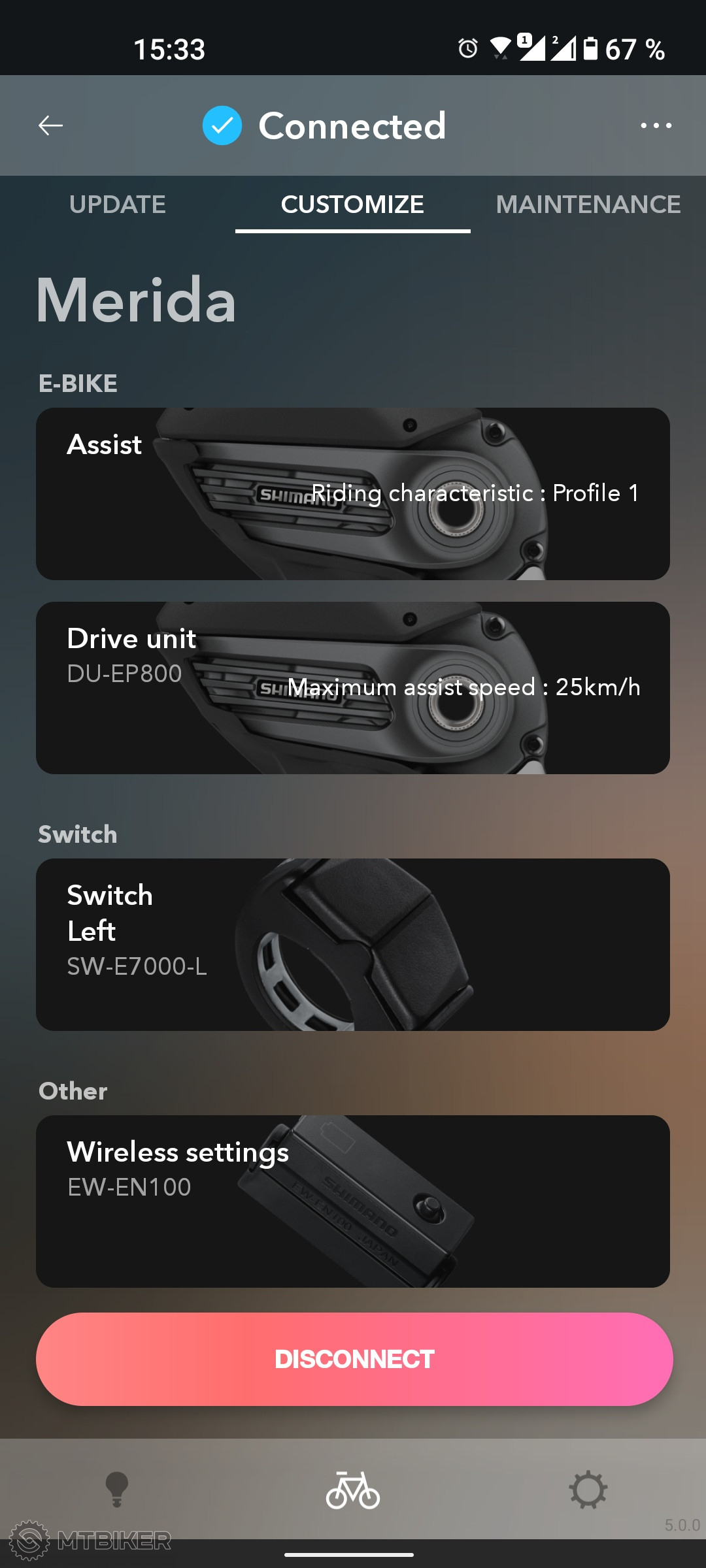Viewport: 706px width, 1568px height.
Task: Tap the DISCONNECT button
Action: pyautogui.click(x=354, y=1360)
